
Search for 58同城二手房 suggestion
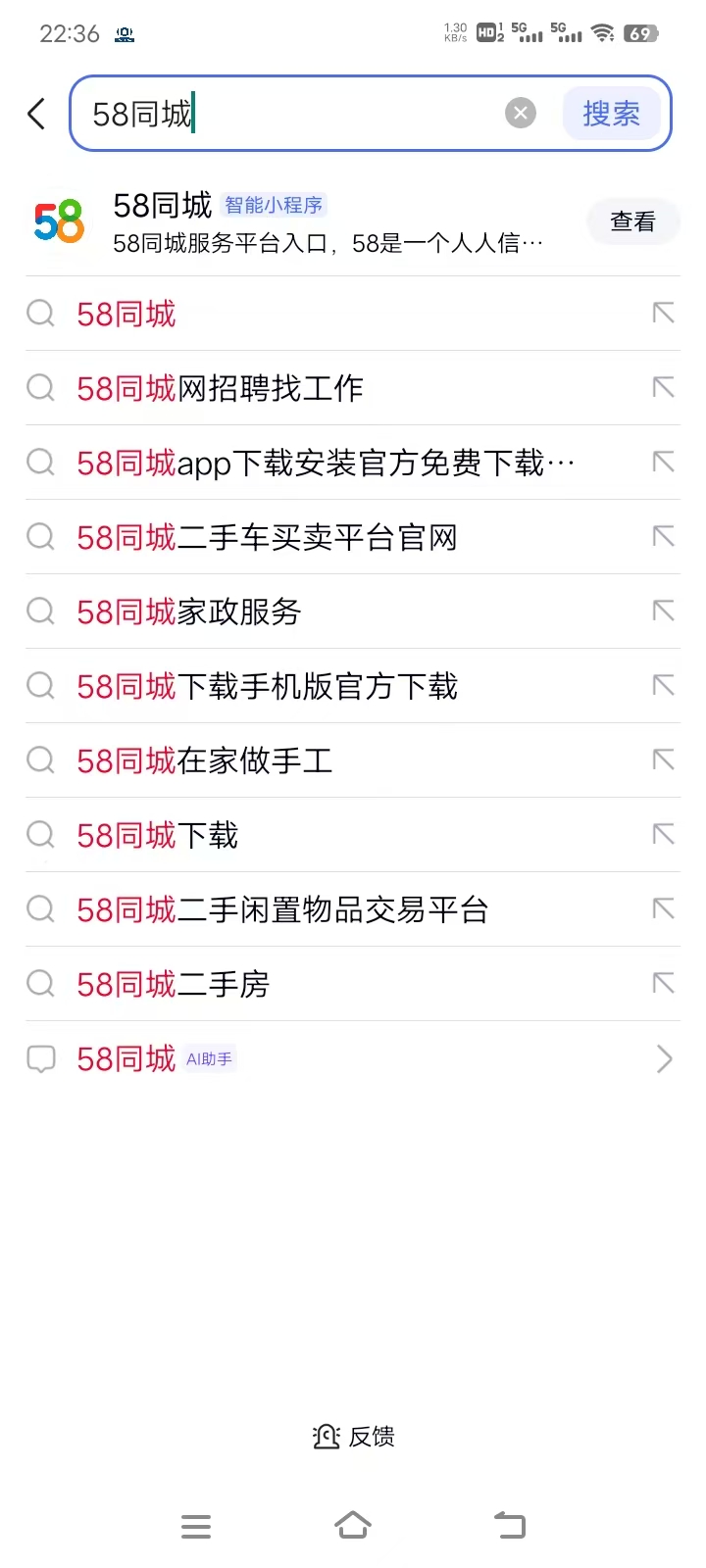pos(353,984)
